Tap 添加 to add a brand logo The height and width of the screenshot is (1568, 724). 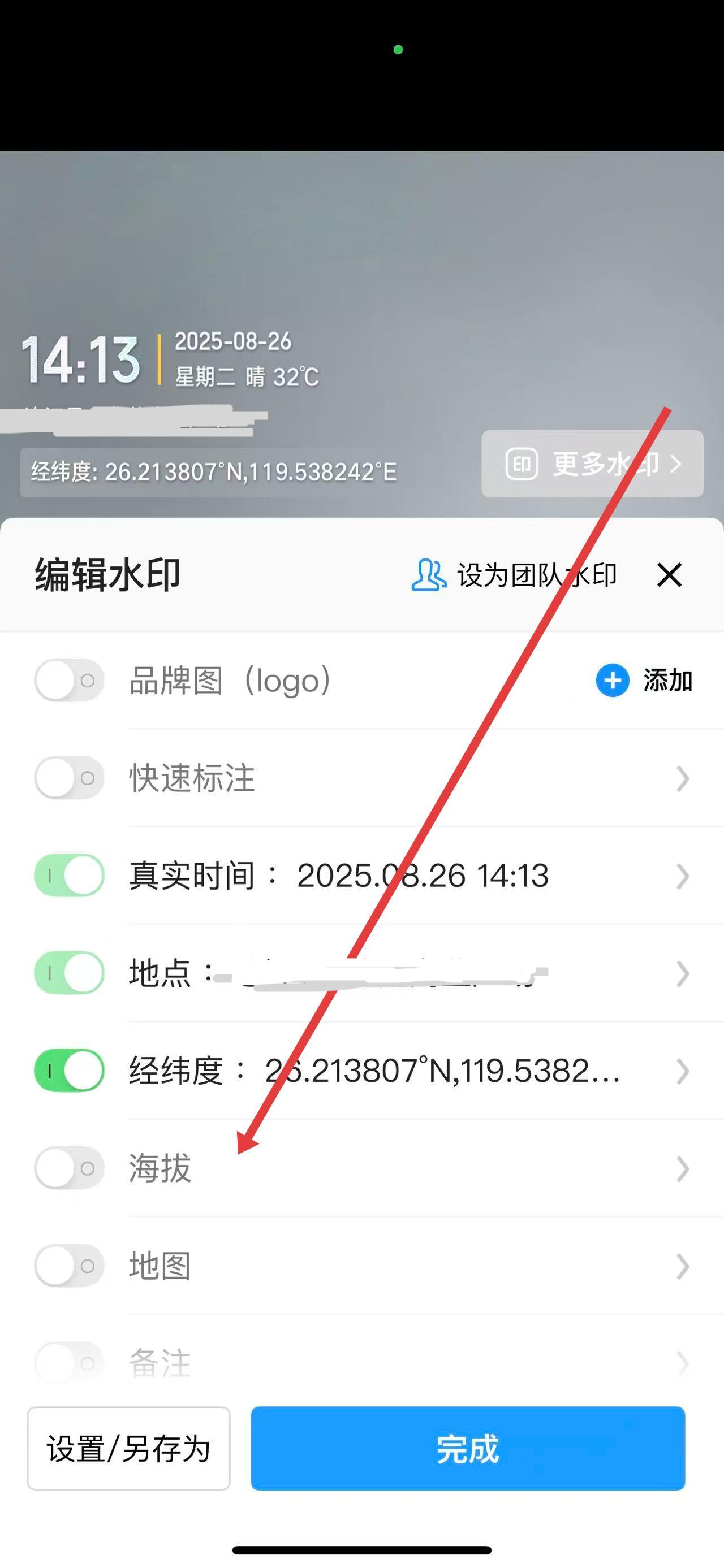tap(645, 680)
